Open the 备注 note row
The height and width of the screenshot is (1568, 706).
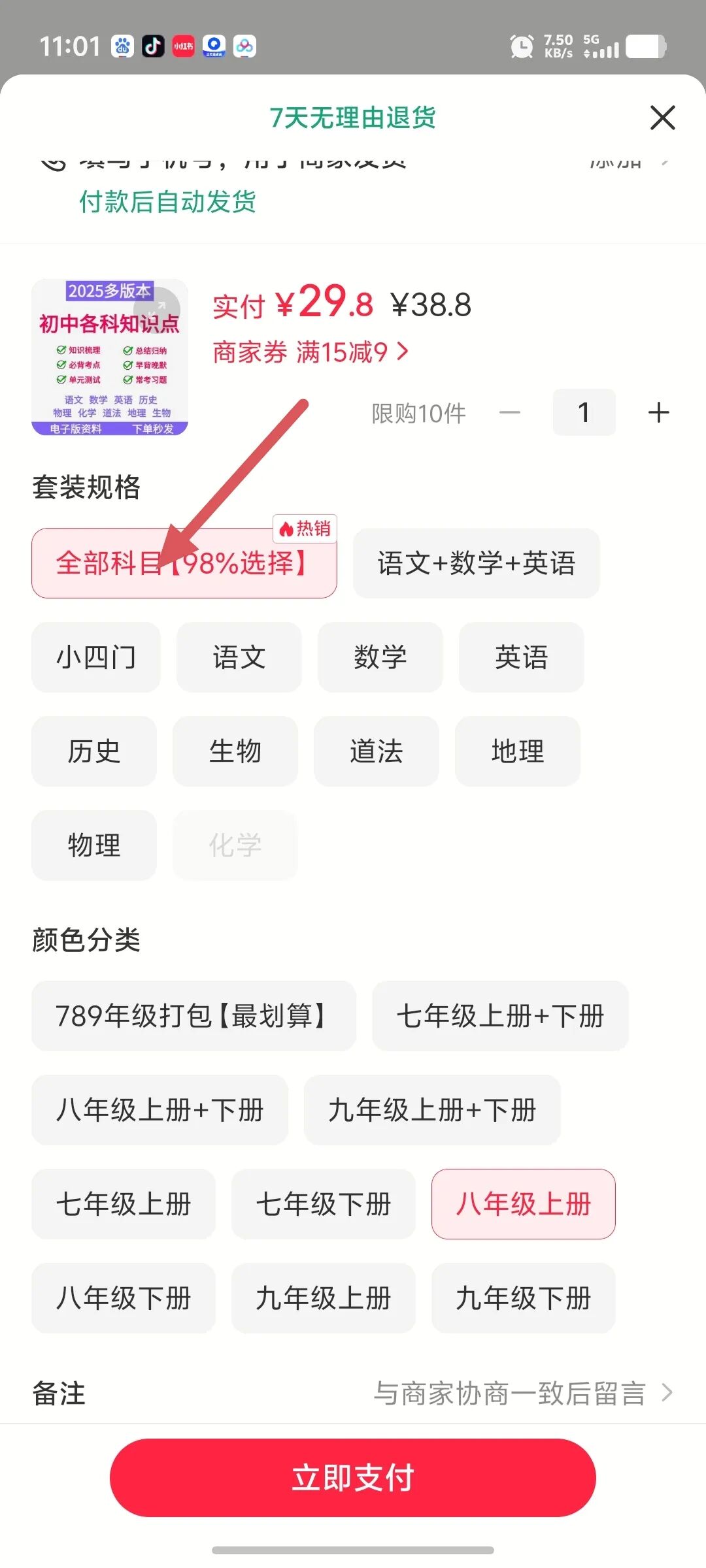(353, 1393)
